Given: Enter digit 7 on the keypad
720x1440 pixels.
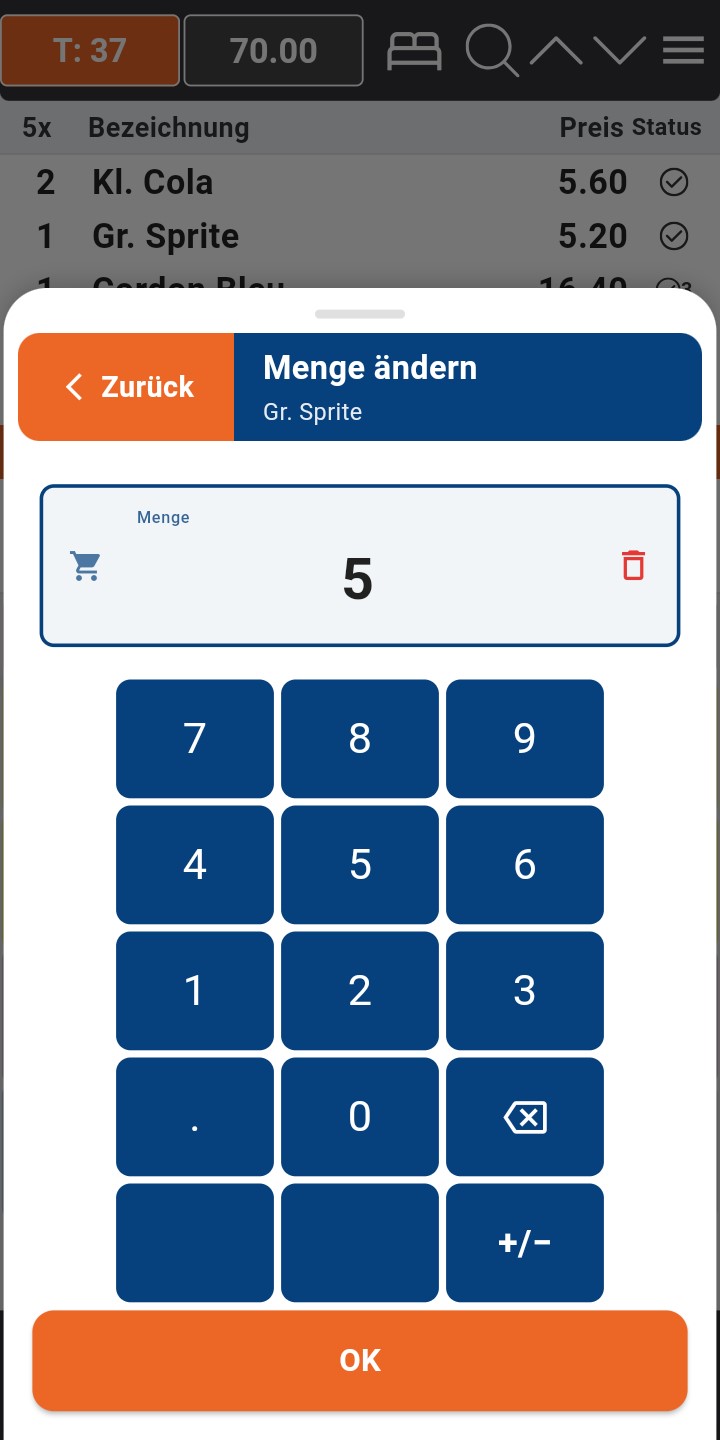Looking at the screenshot, I should click(195, 738).
